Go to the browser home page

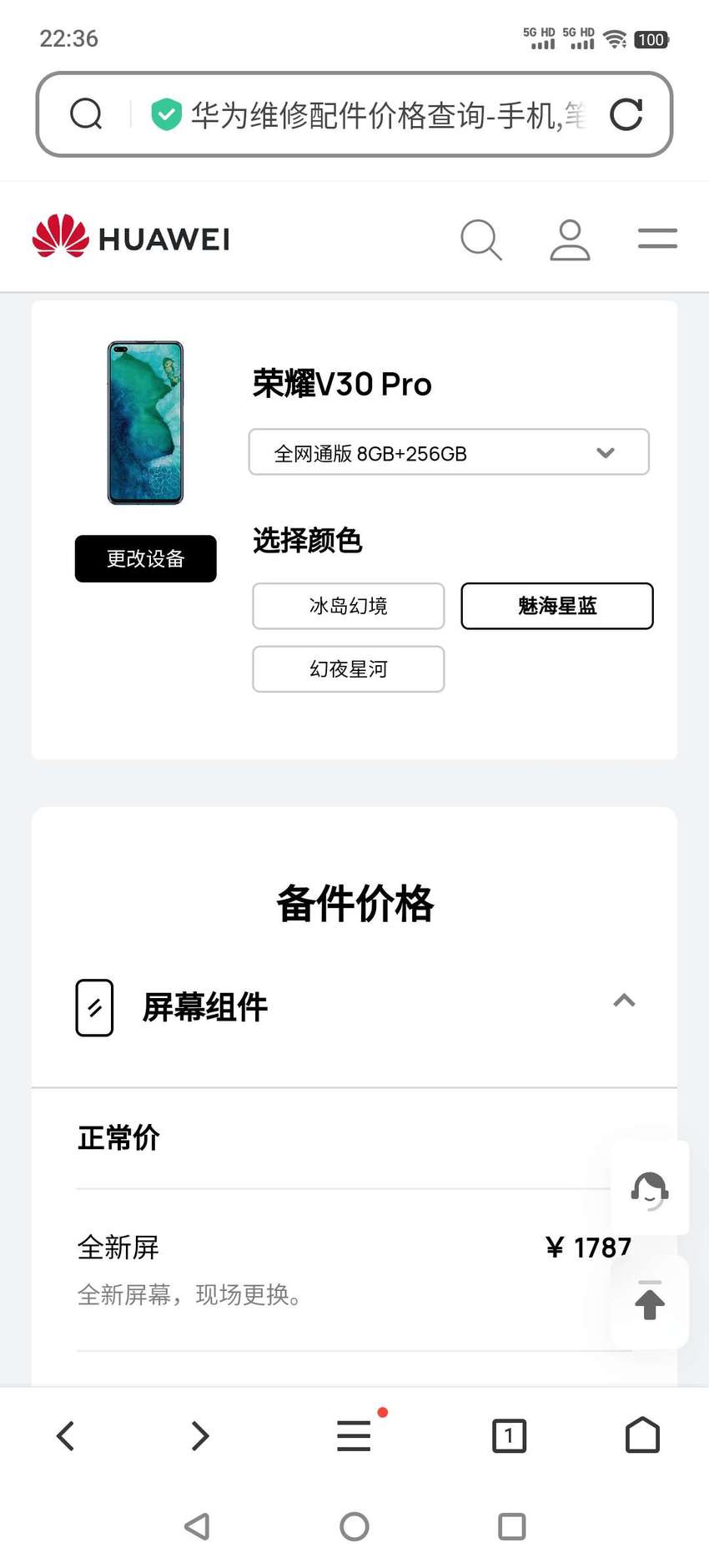(x=642, y=1435)
